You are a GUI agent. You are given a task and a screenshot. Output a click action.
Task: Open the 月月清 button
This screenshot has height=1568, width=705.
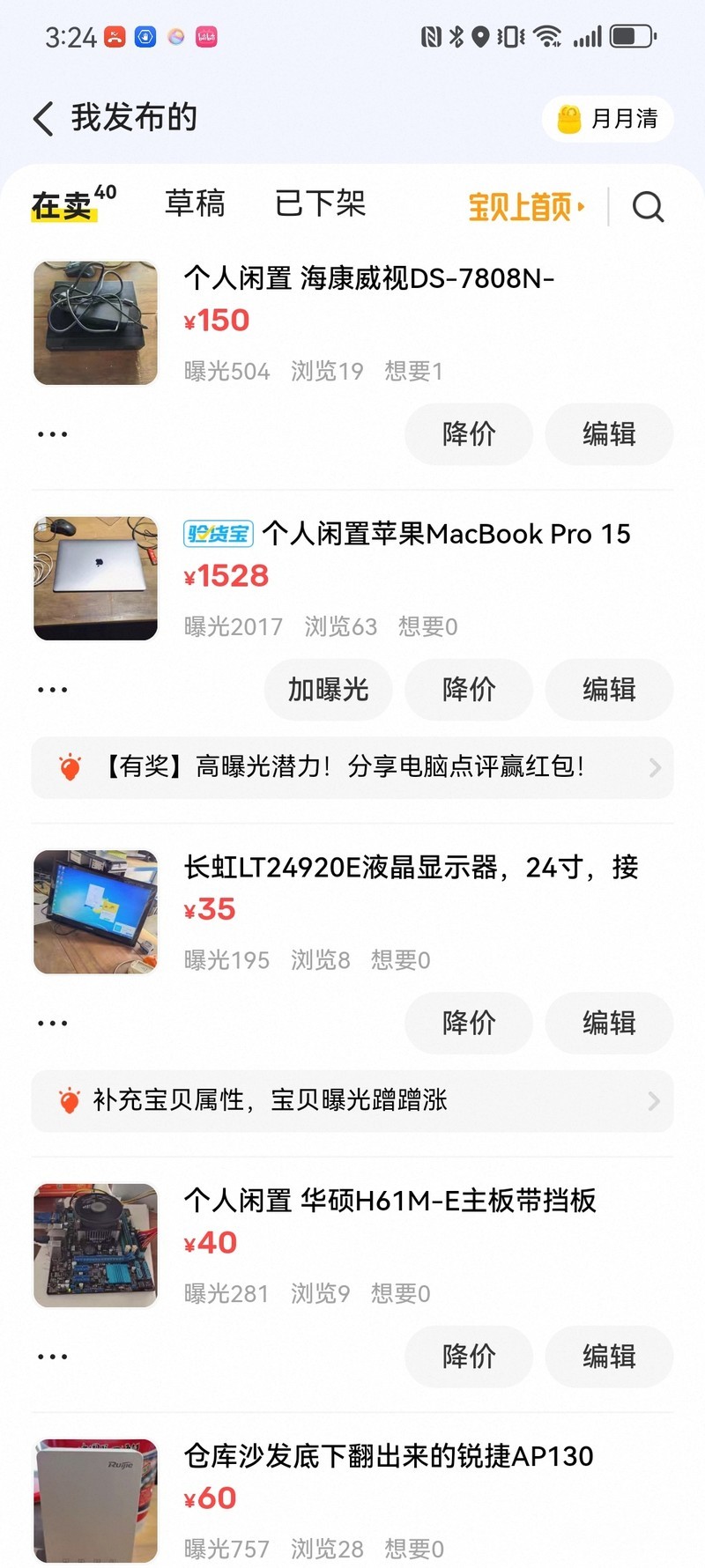pos(608,119)
